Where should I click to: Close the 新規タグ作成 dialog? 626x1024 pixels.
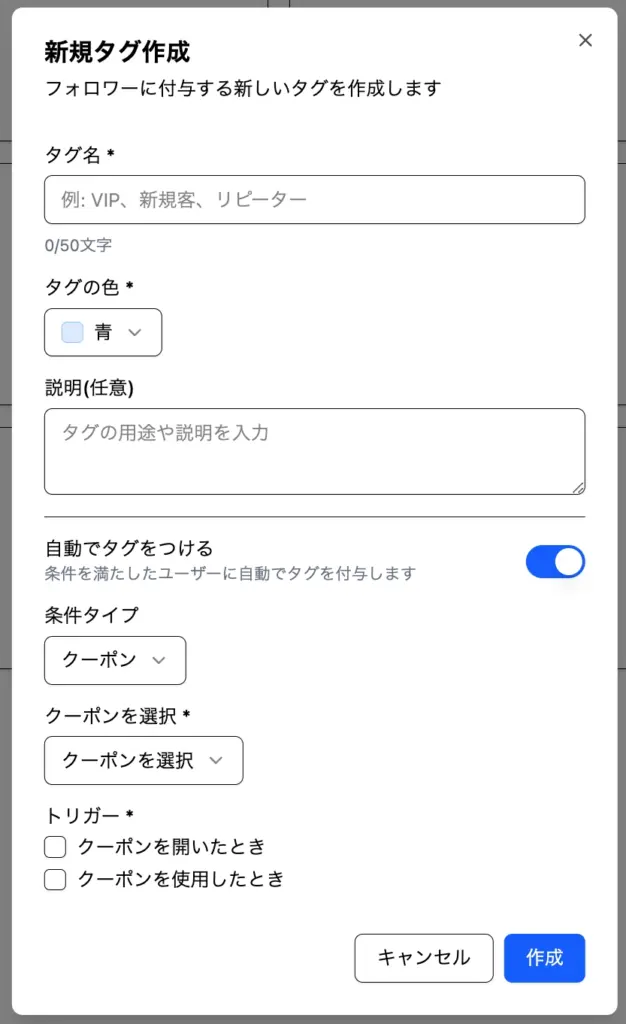click(585, 40)
